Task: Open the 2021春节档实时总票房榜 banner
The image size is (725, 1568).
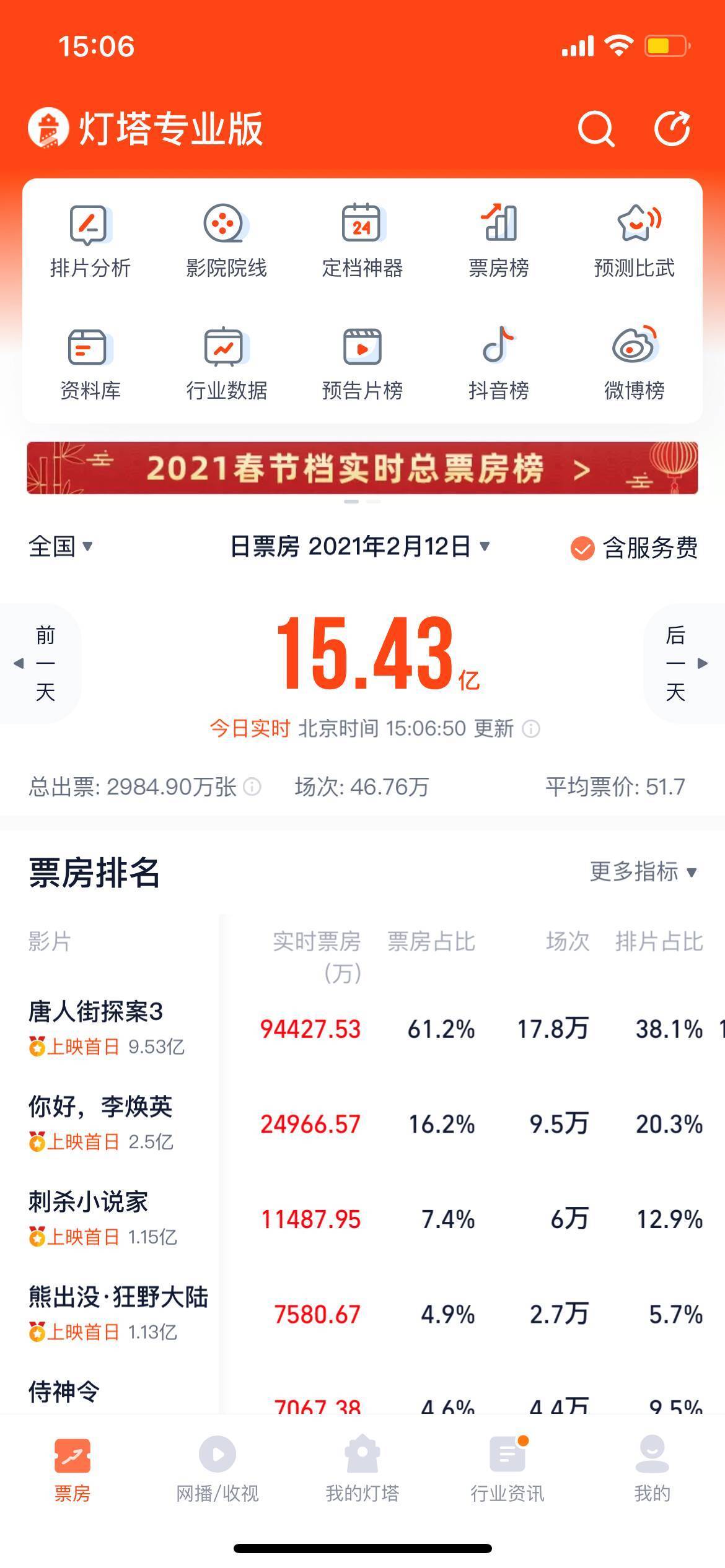Action: click(x=362, y=468)
